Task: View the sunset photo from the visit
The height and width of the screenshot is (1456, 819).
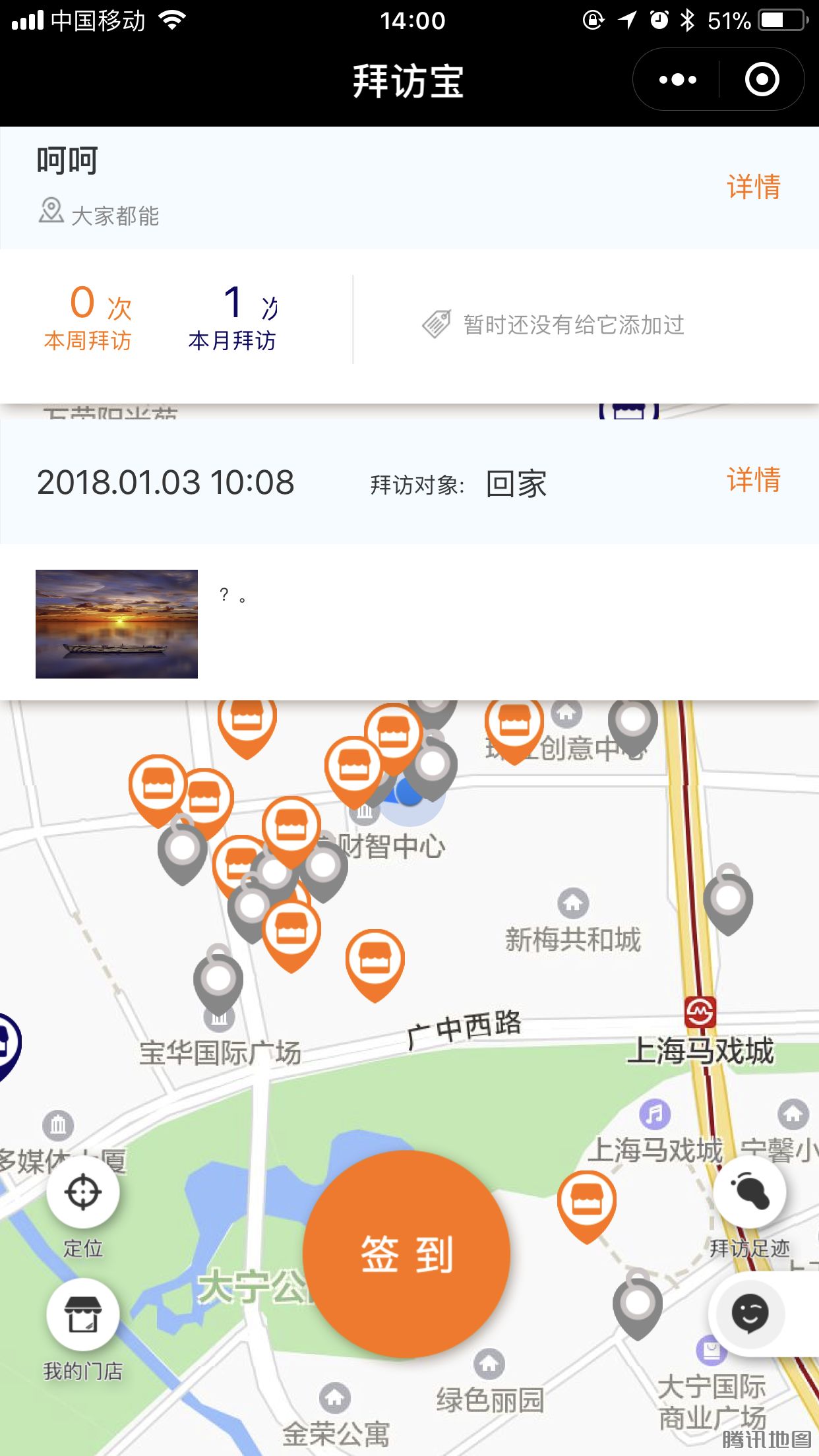Action: pyautogui.click(x=117, y=624)
